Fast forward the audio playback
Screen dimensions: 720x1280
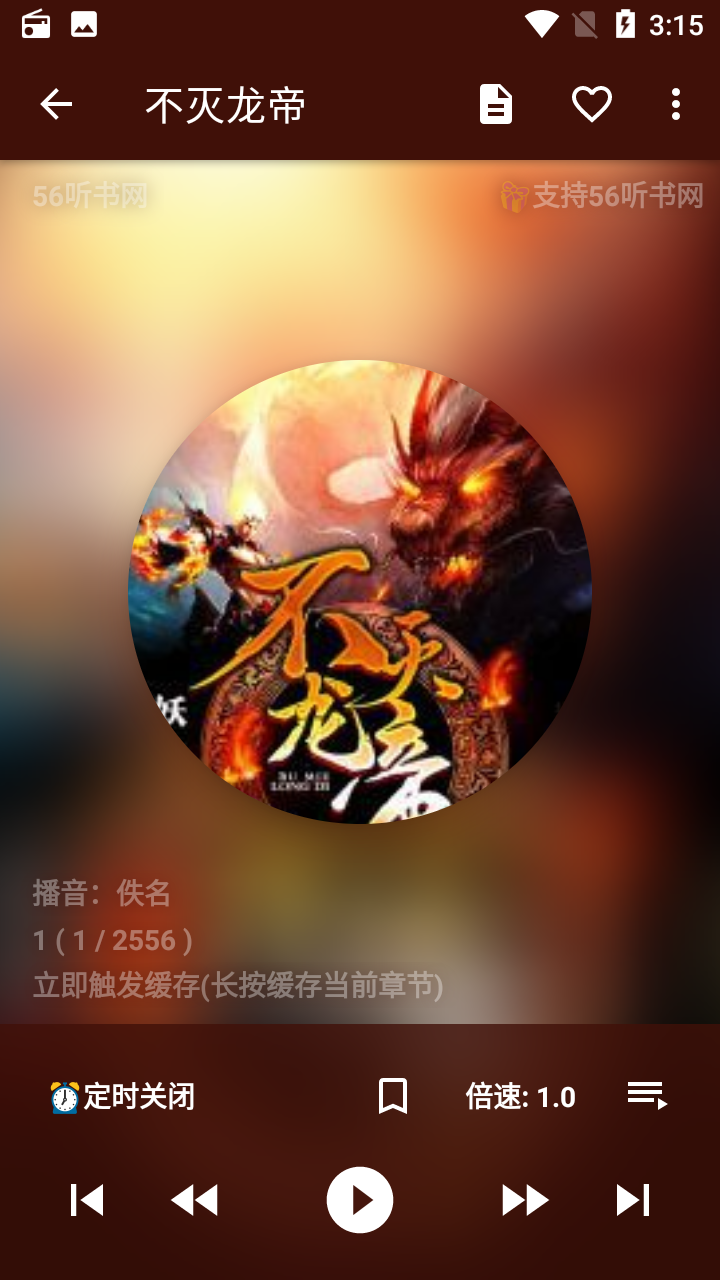[x=525, y=1200]
